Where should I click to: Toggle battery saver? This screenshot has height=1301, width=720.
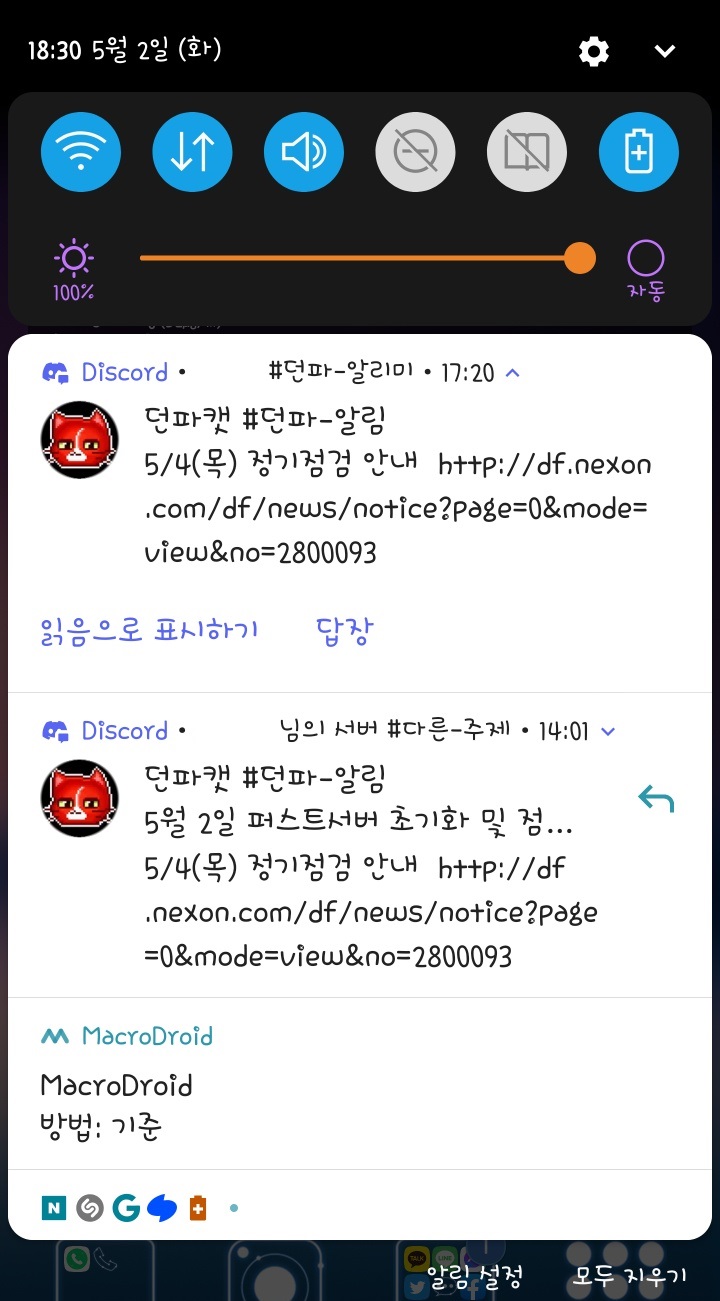[x=638, y=153]
